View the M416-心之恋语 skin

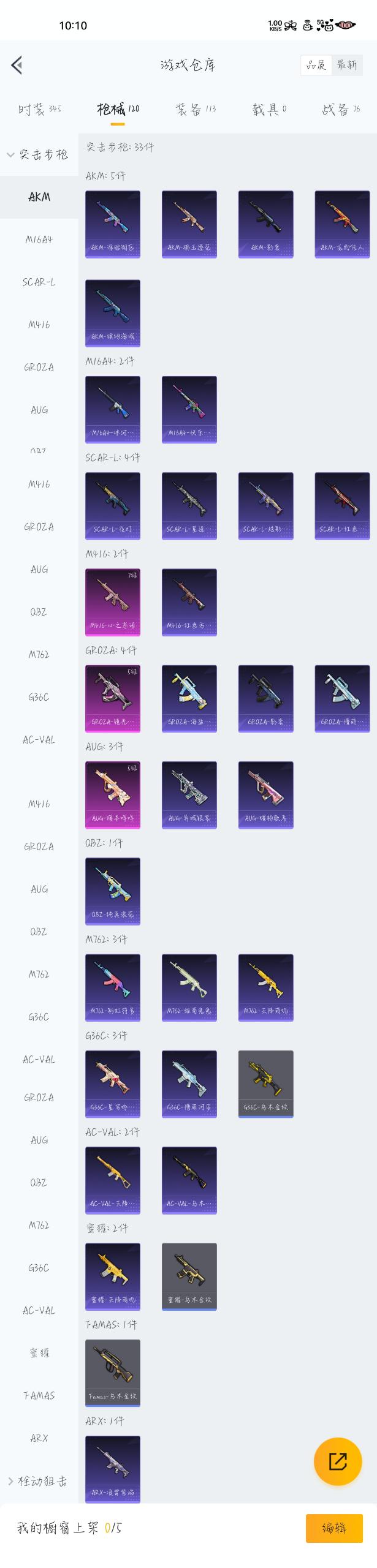pyautogui.click(x=113, y=602)
